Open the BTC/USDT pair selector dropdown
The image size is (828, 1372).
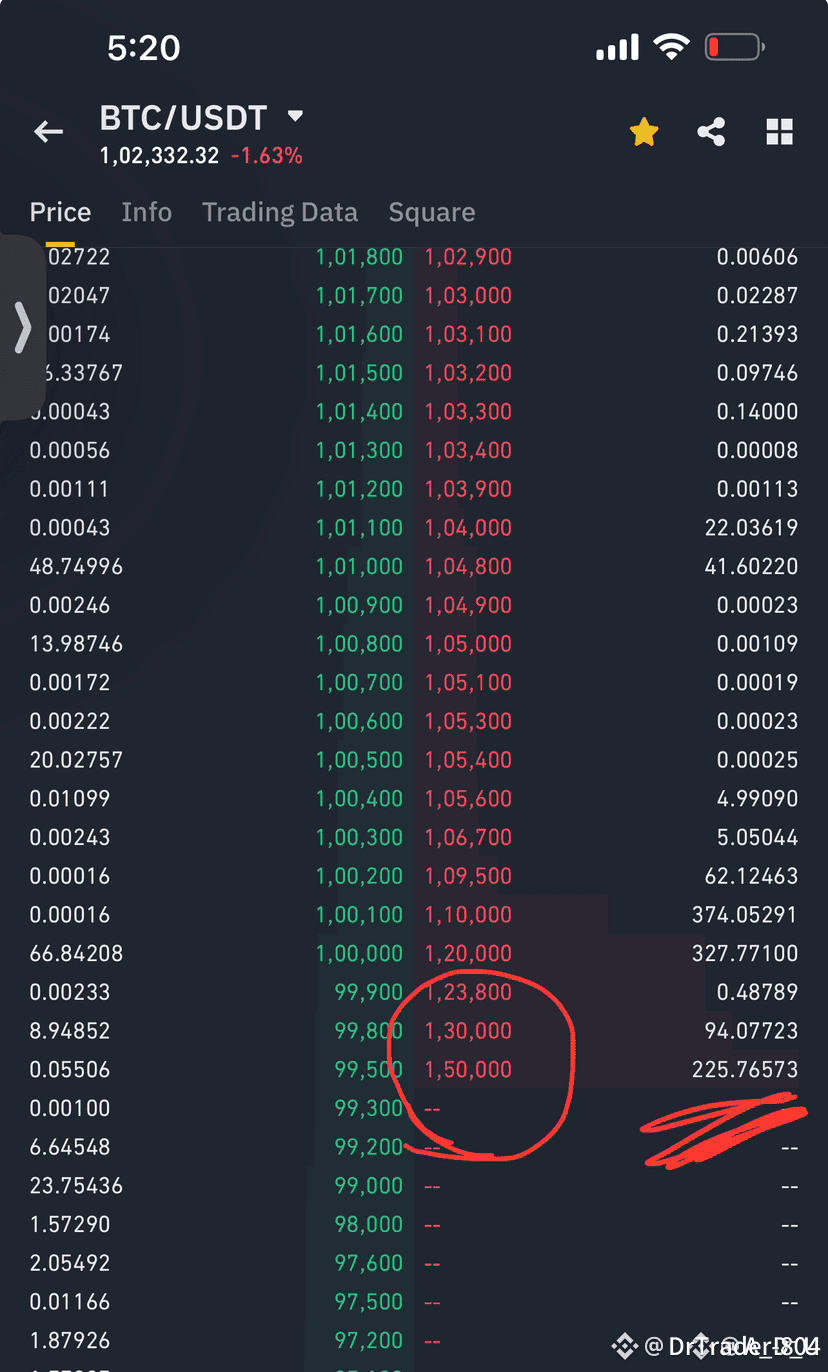(293, 117)
